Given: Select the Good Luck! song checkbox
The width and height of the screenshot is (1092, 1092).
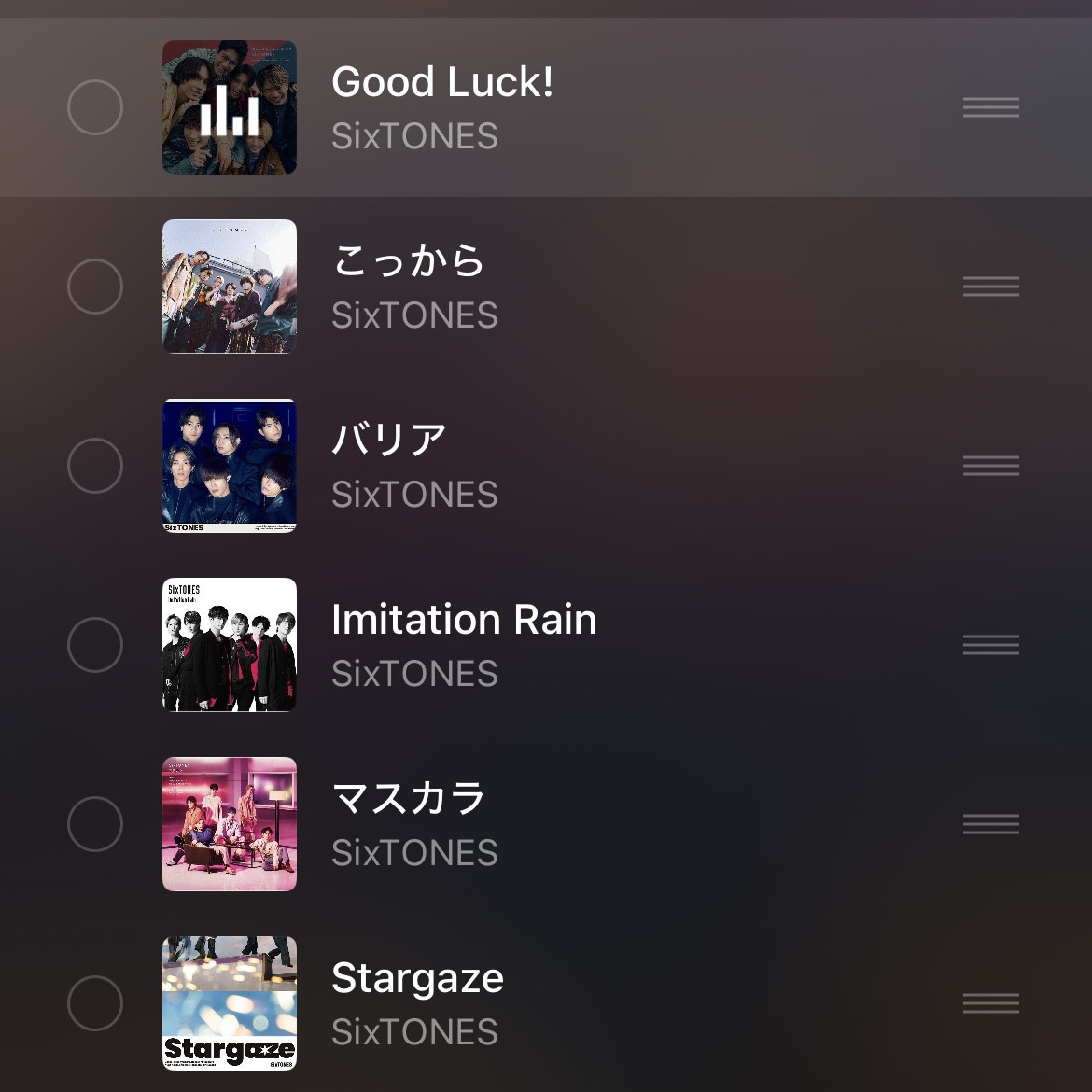Looking at the screenshot, I should coord(95,107).
